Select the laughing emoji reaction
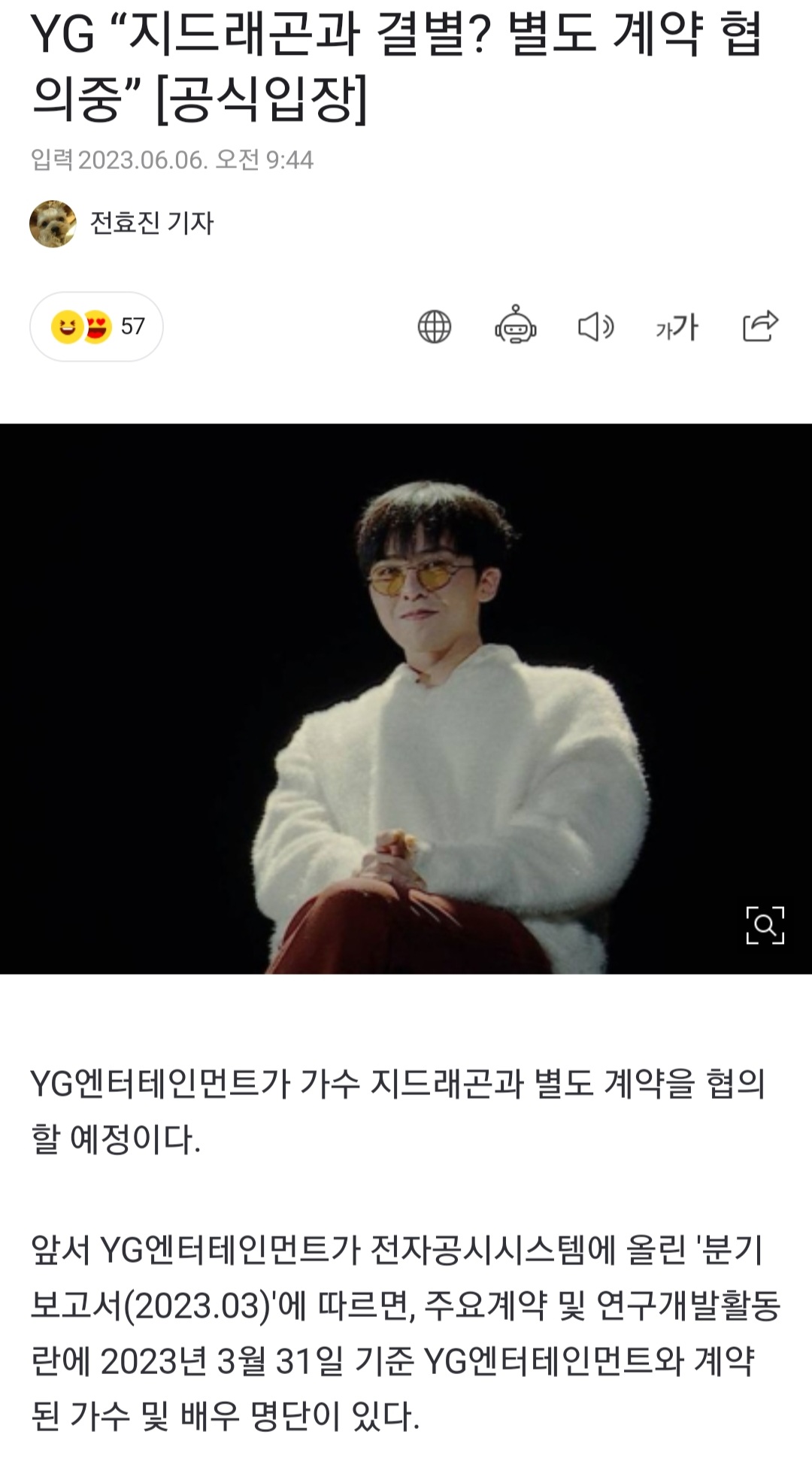This screenshot has width=812, height=1462. [67, 326]
